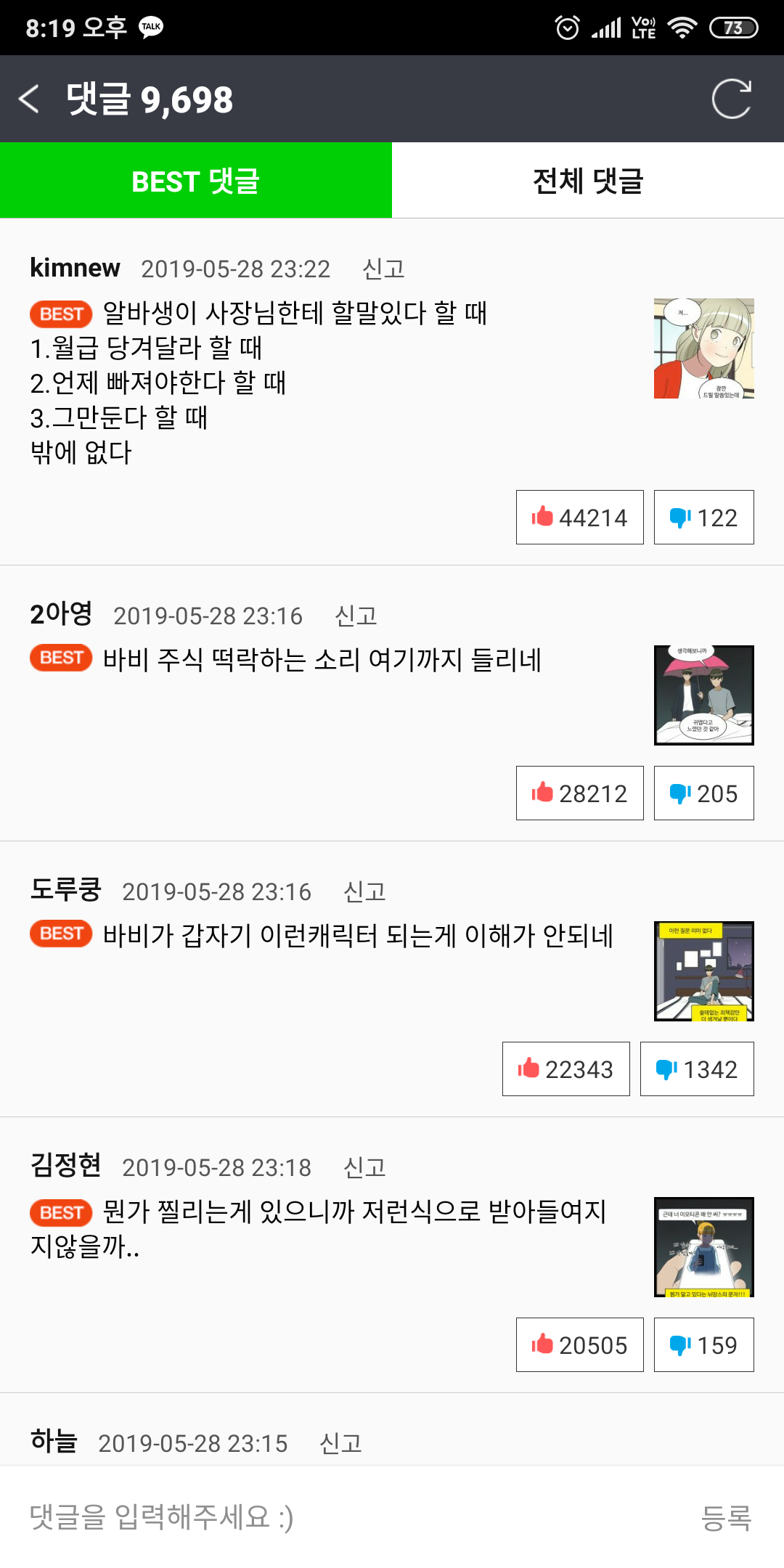Go back from the comments page
This screenshot has height=1568, width=784.
click(29, 99)
